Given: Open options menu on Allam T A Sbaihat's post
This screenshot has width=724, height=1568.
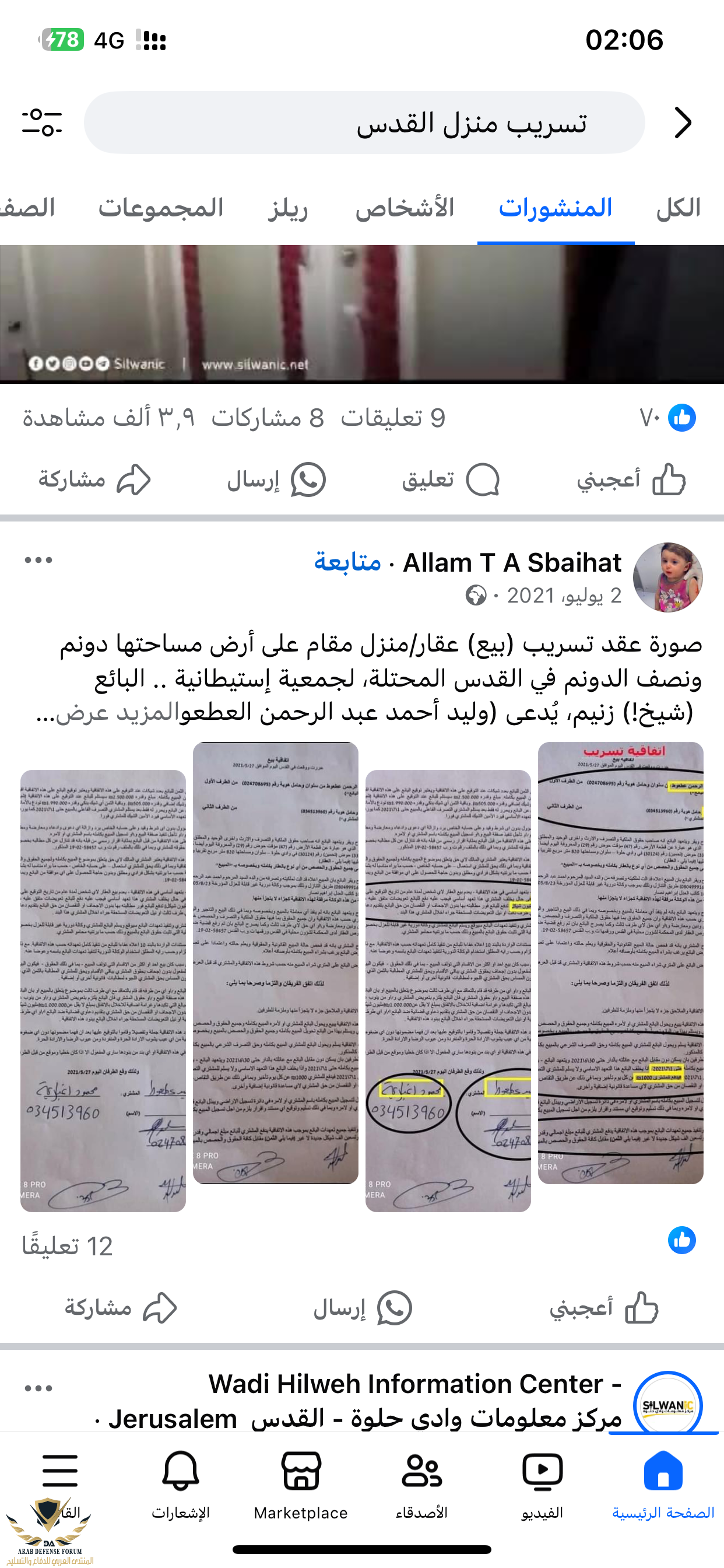Looking at the screenshot, I should tap(38, 560).
